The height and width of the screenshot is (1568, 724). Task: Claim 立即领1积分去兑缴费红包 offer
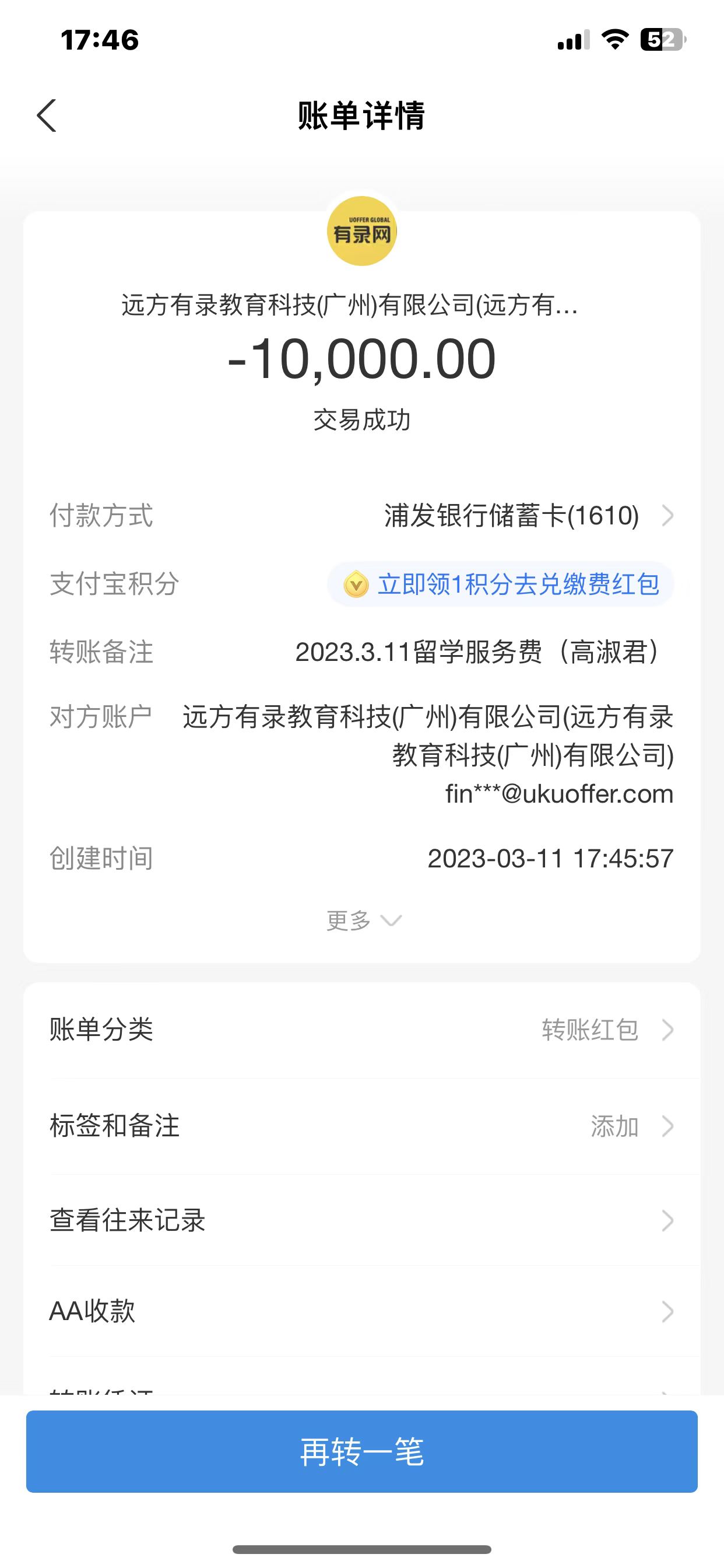point(501,584)
